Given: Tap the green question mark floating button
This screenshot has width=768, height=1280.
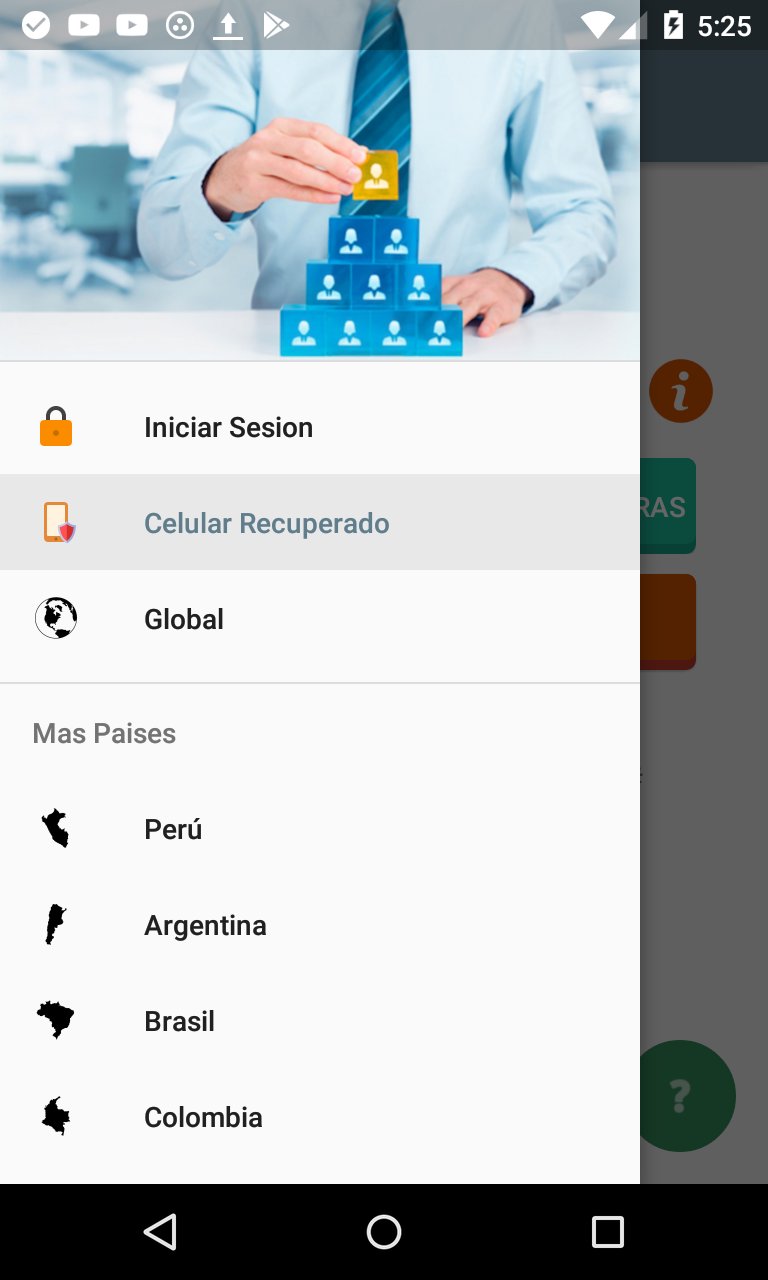Looking at the screenshot, I should tap(681, 1096).
